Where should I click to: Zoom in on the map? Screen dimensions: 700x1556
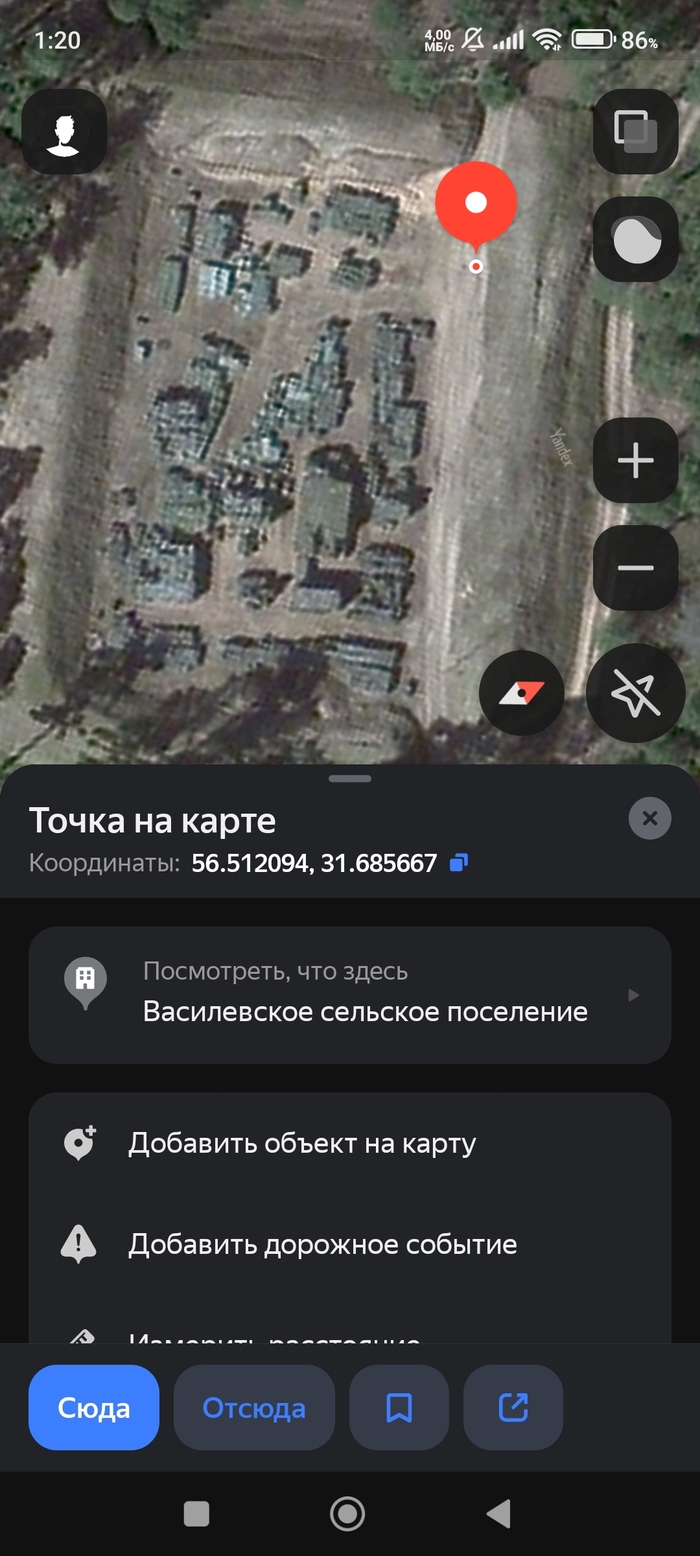[636, 461]
